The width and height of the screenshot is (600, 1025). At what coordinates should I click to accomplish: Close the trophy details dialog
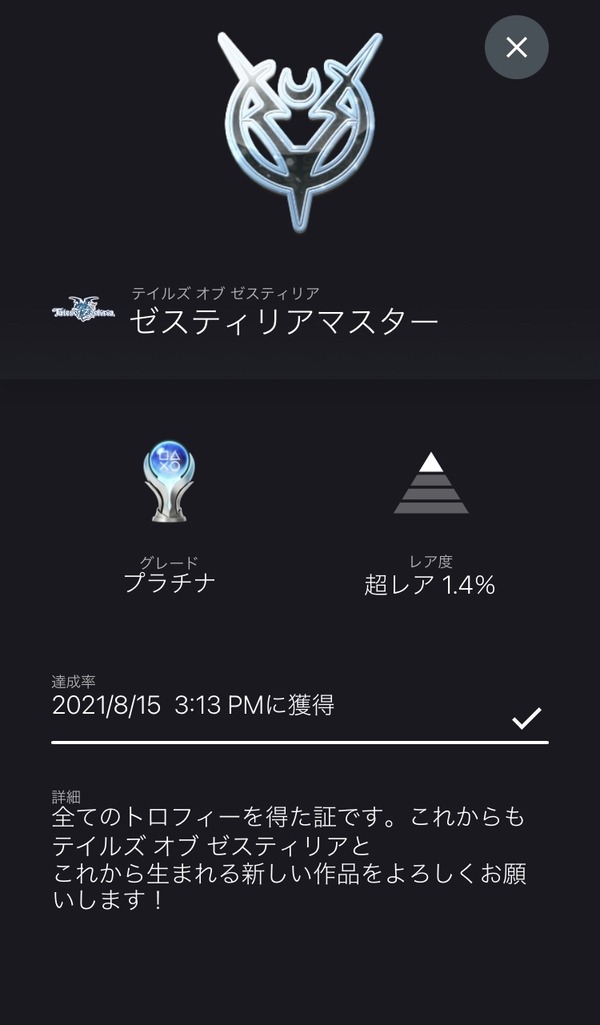point(516,47)
